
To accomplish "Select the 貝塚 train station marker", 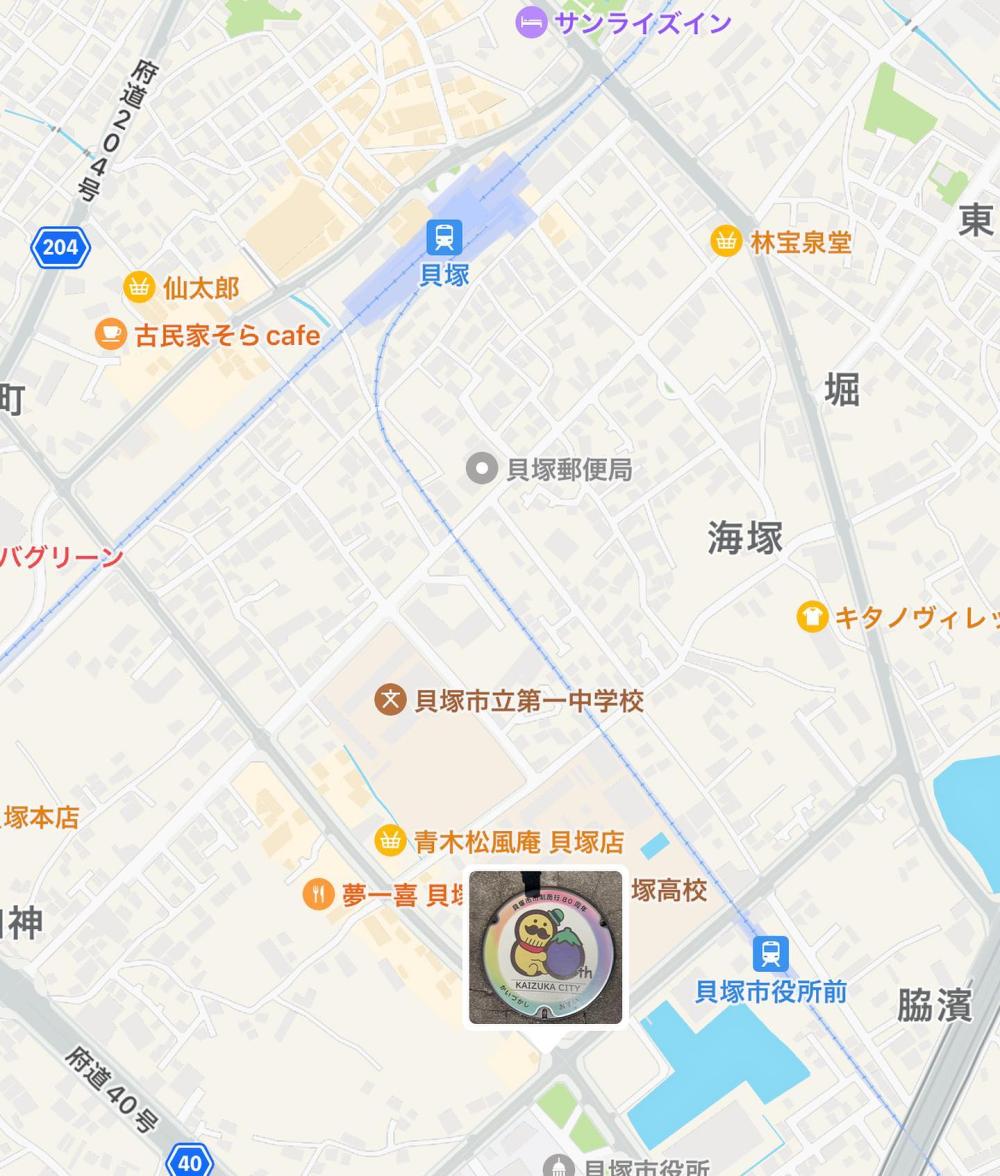I will pos(444,238).
